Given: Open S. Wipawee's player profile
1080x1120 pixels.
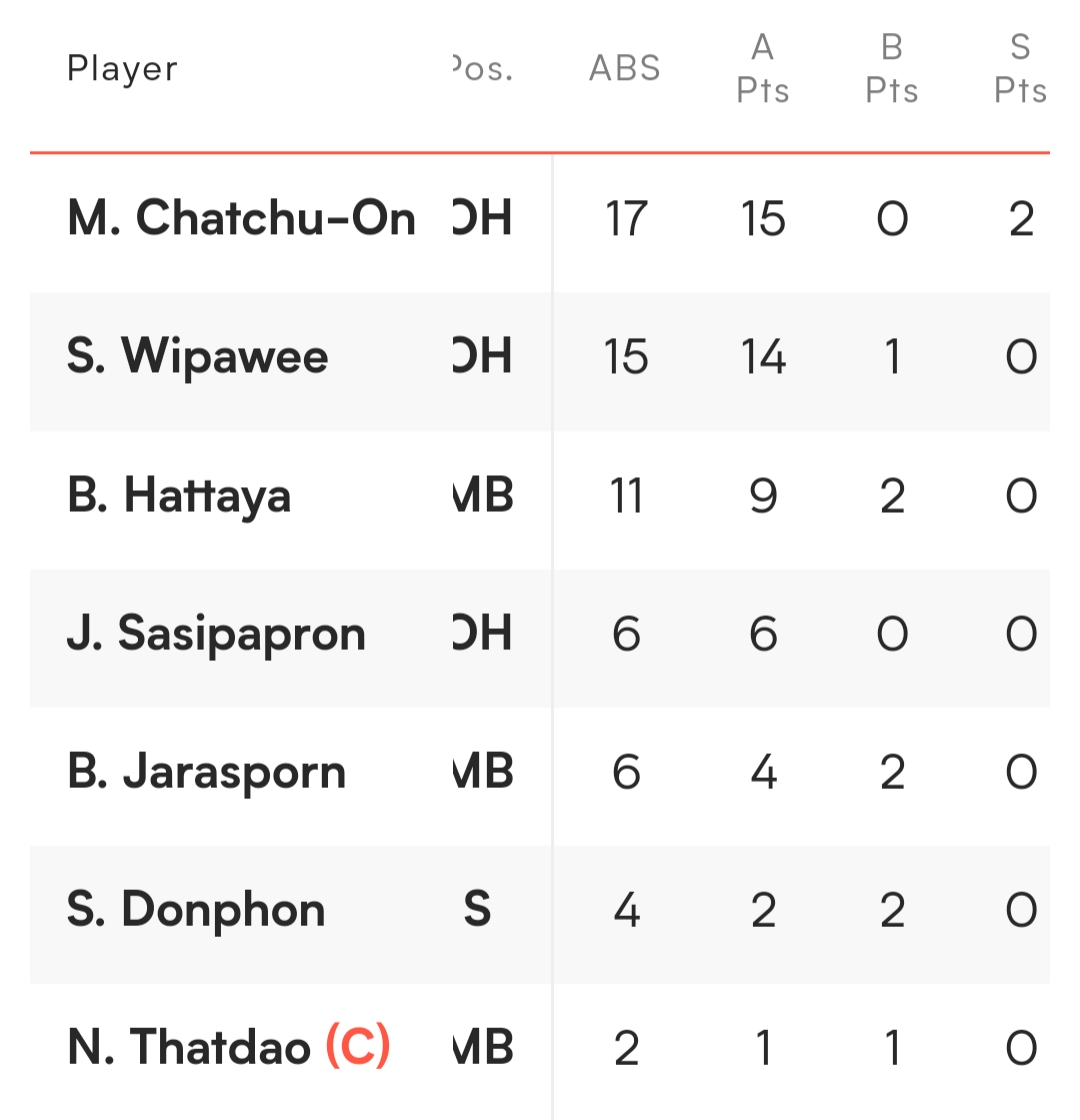Looking at the screenshot, I should [197, 356].
